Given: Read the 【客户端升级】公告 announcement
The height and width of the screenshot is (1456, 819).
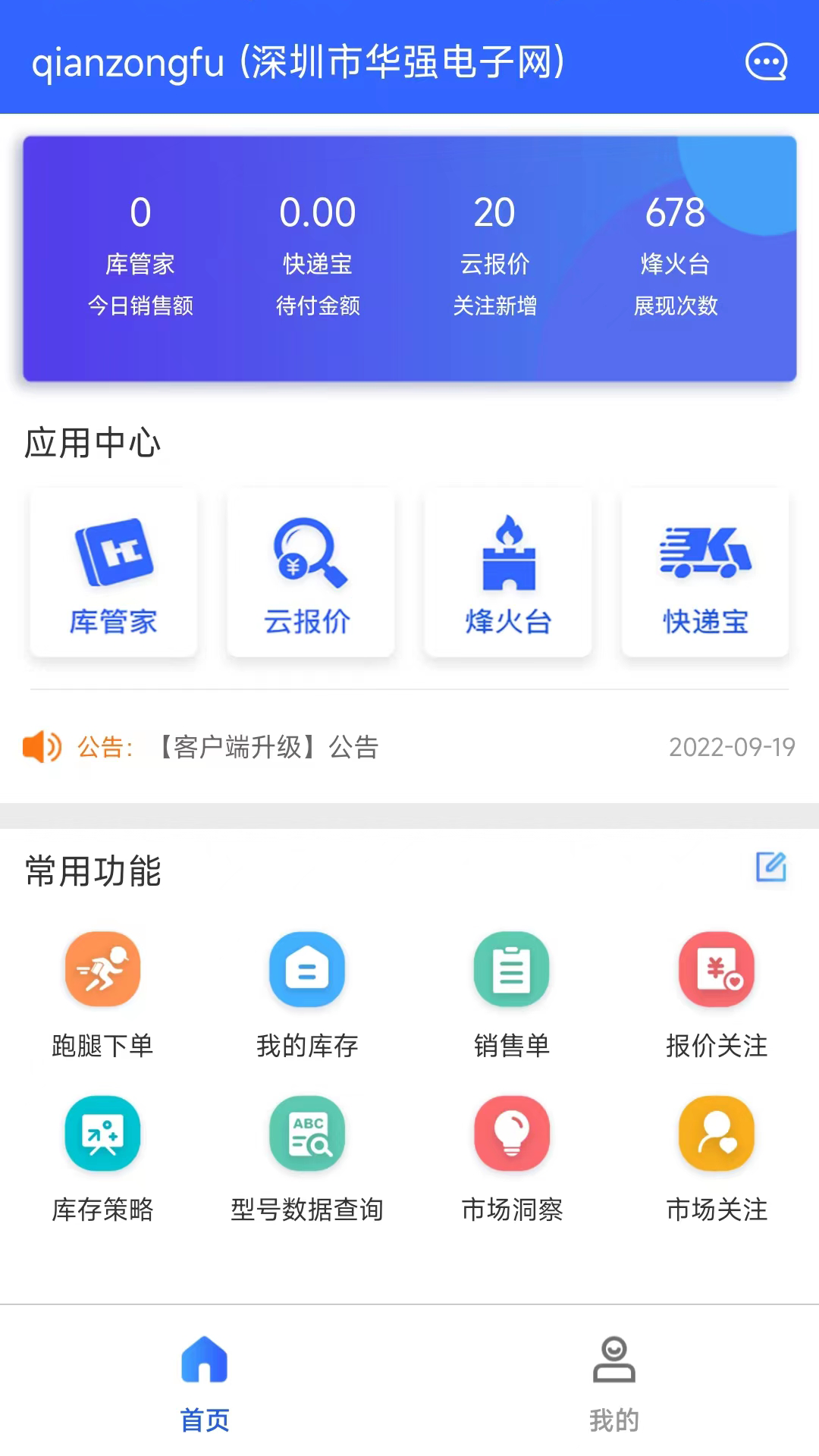Looking at the screenshot, I should [268, 747].
